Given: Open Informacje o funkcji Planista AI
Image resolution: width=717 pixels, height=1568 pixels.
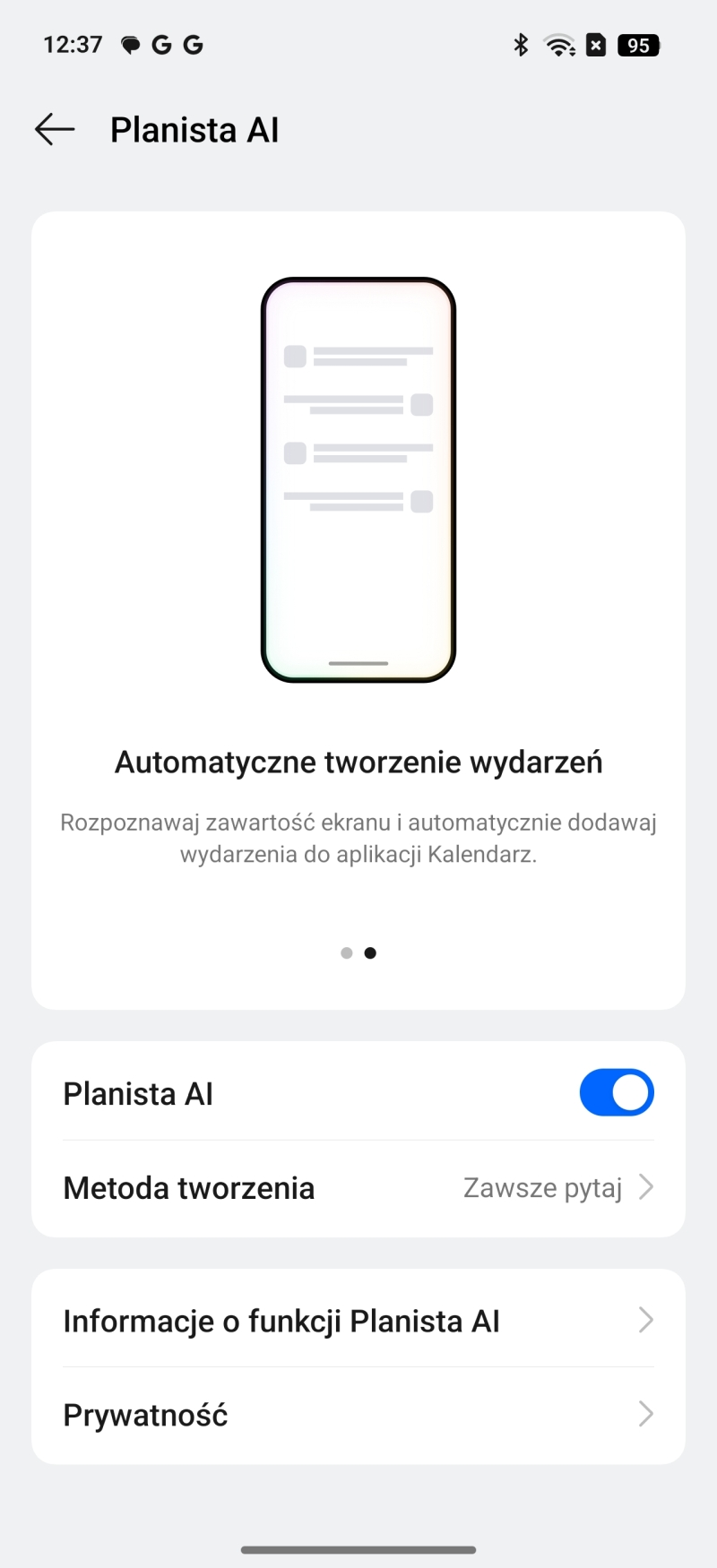Looking at the screenshot, I should tap(358, 1321).
